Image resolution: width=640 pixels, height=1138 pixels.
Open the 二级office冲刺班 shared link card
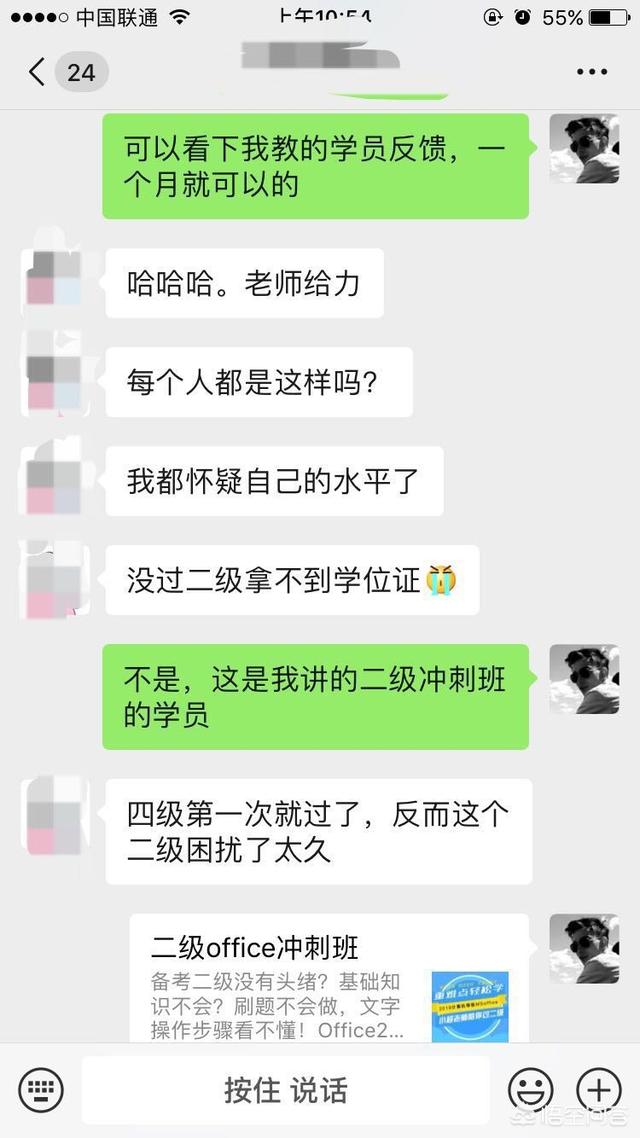pos(329,977)
